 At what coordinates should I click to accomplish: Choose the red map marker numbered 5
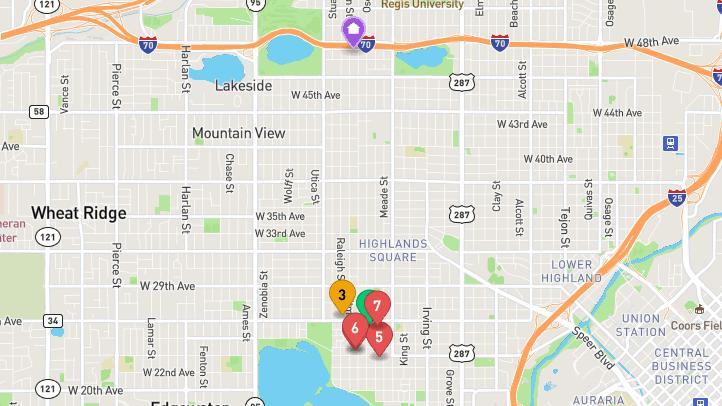click(378, 336)
